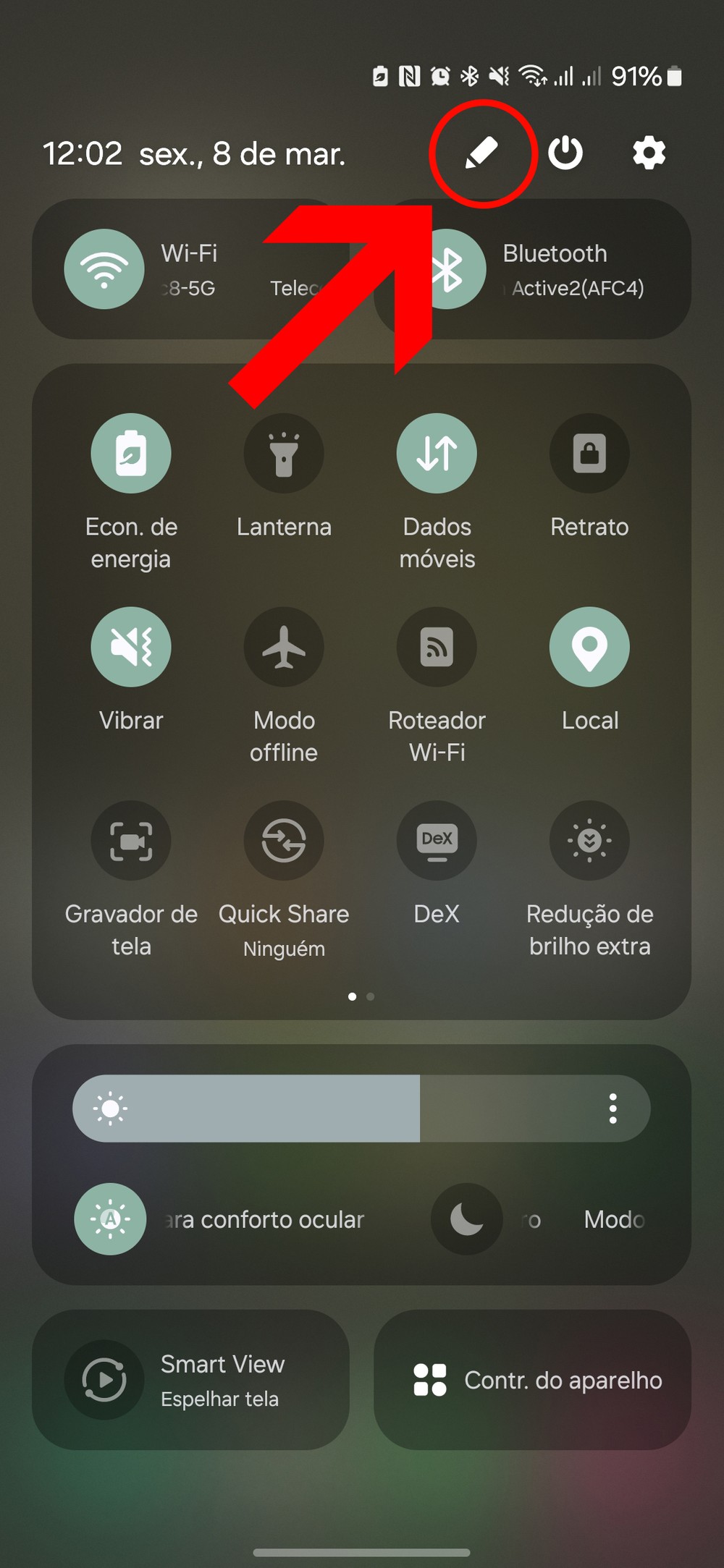Image resolution: width=724 pixels, height=1568 pixels.
Task: Open settings via the gear icon
Action: click(x=649, y=153)
